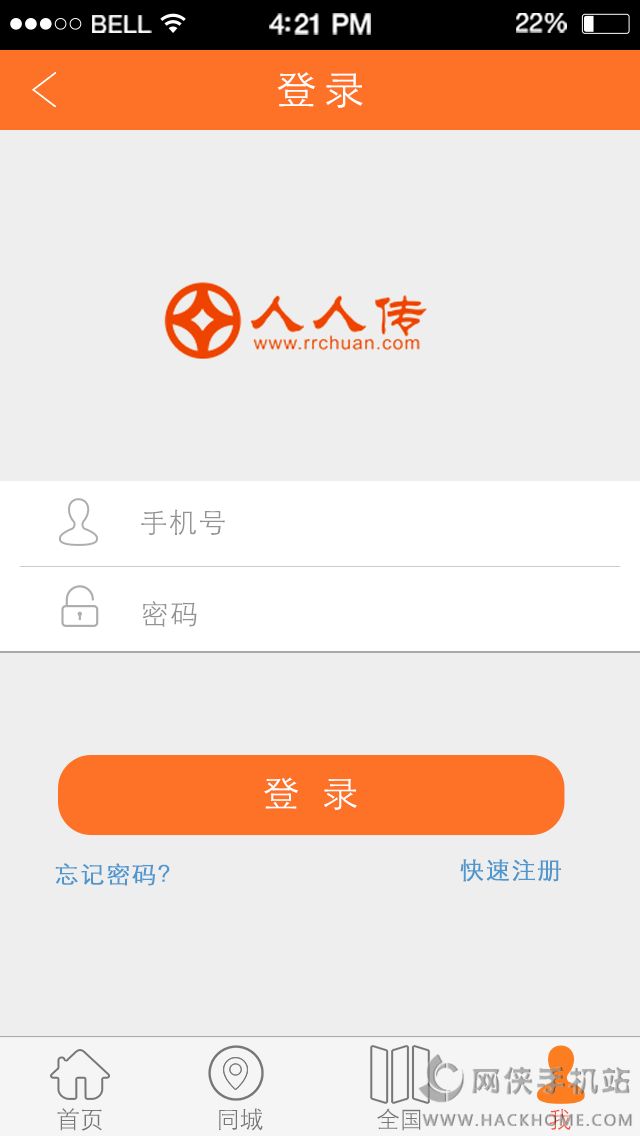Go back using the header arrow

(45, 90)
